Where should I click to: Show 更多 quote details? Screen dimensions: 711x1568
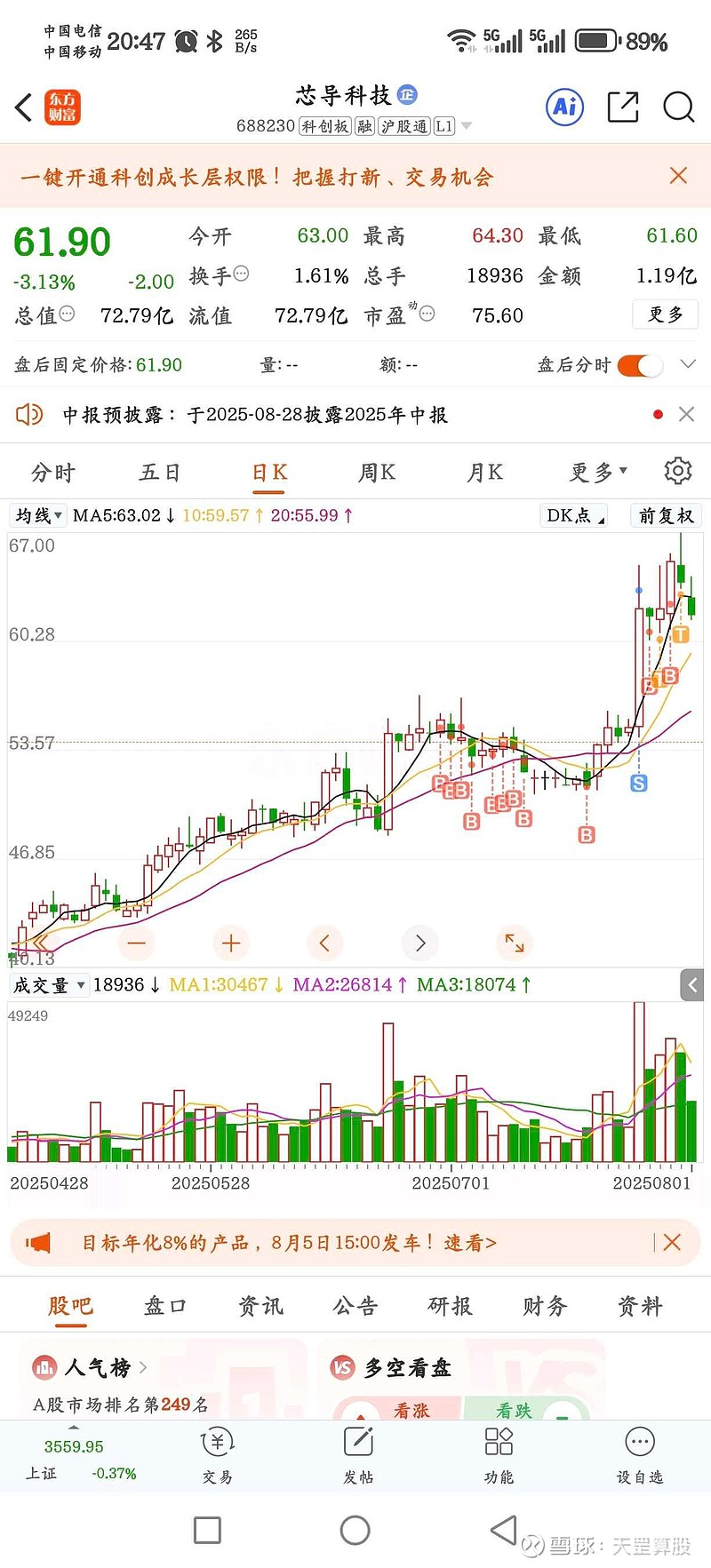tap(666, 314)
